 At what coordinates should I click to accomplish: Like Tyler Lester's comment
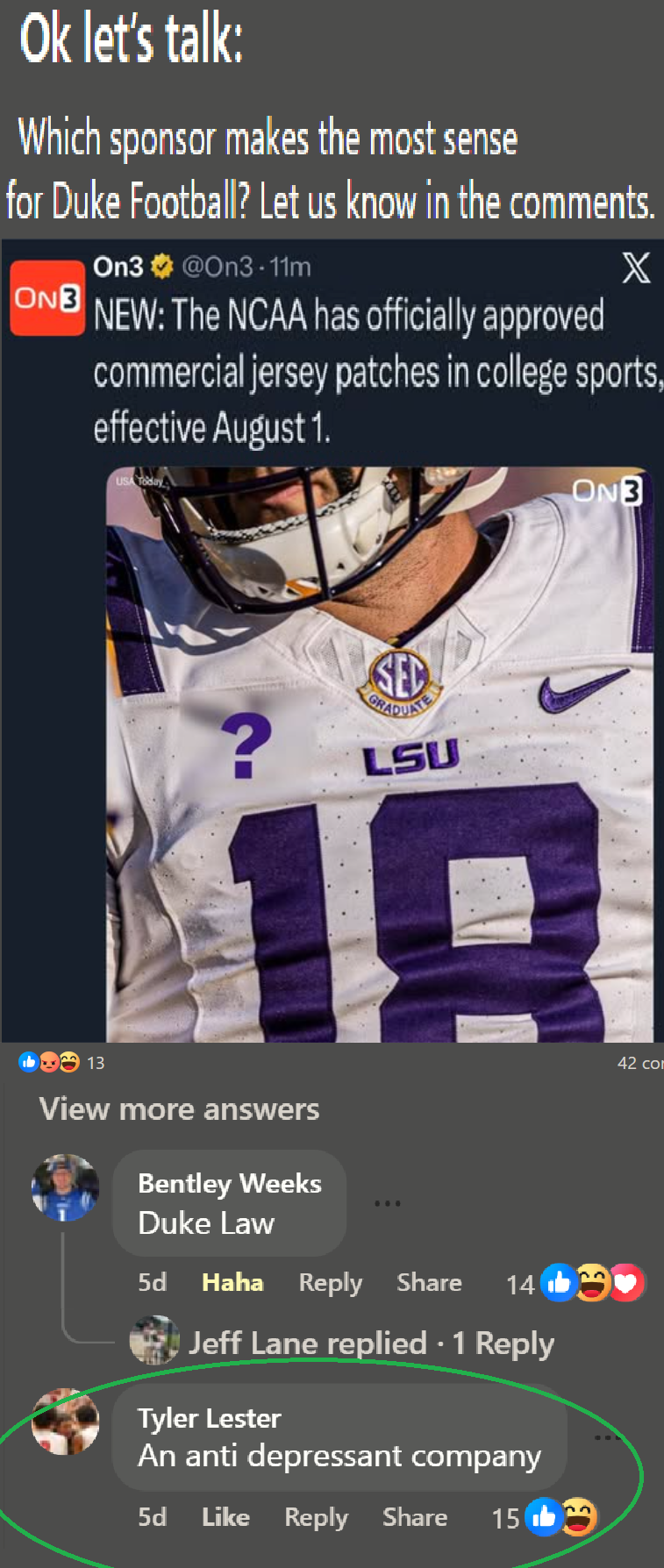tap(225, 1517)
